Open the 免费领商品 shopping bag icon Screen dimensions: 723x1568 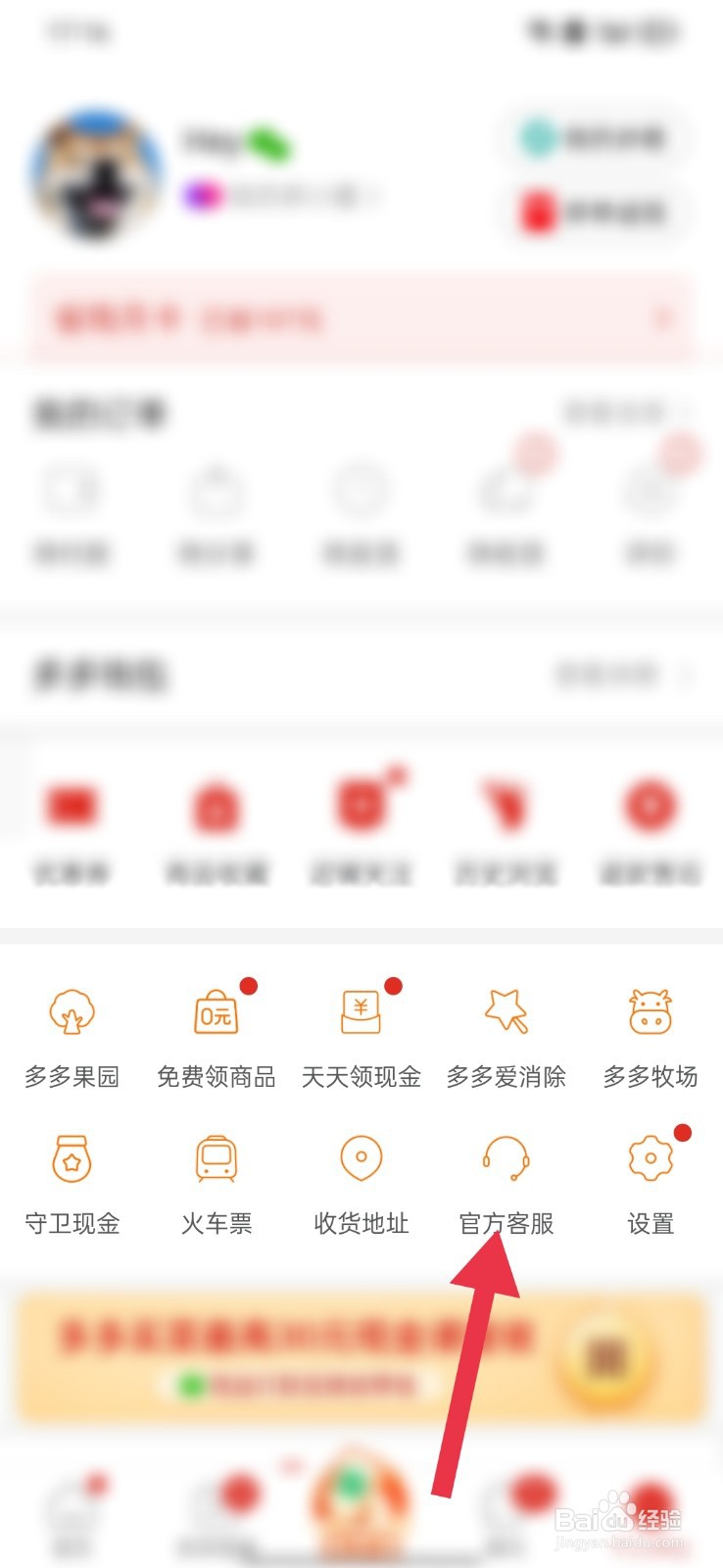point(215,1012)
